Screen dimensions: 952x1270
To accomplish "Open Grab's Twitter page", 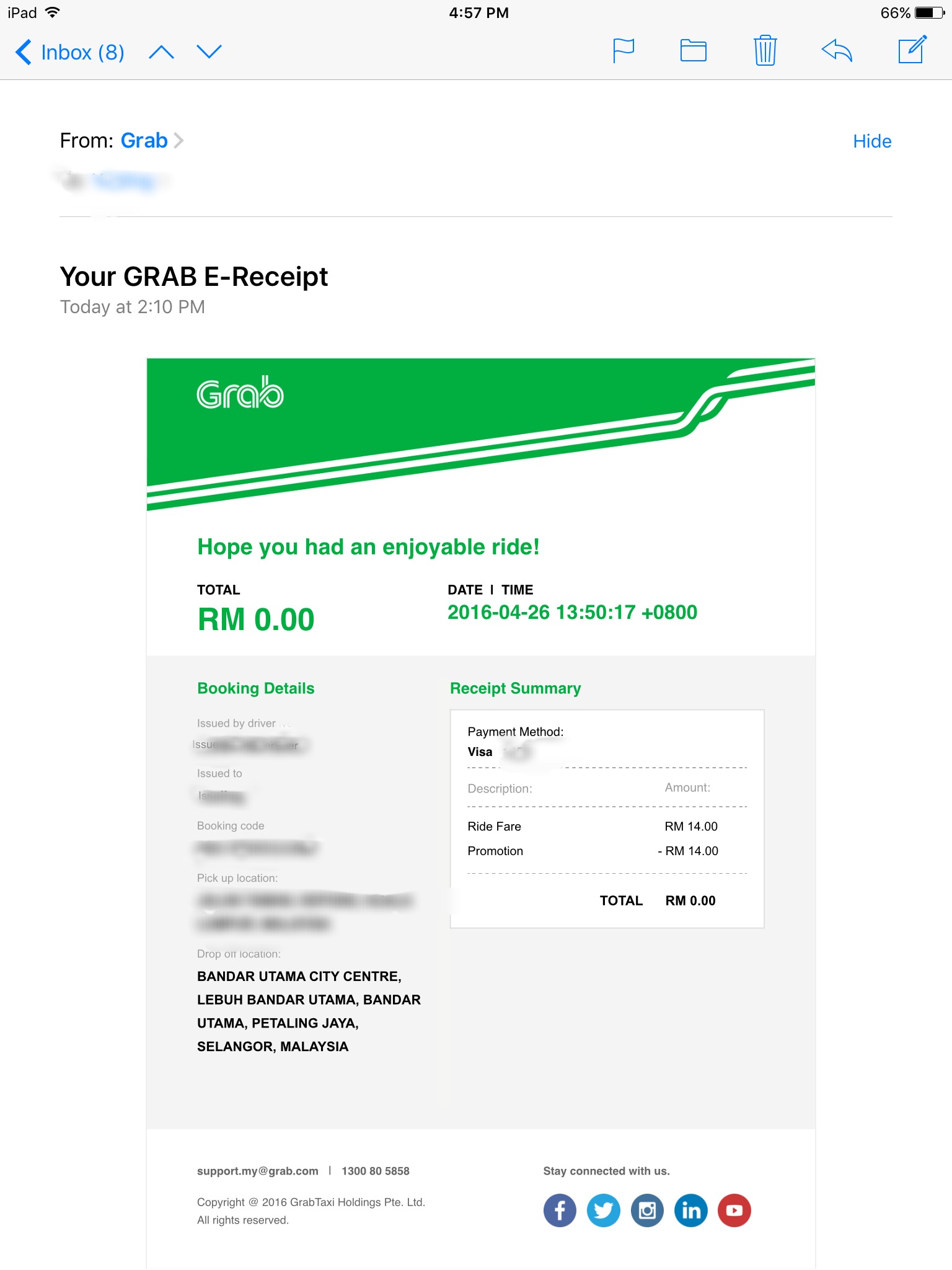I will [x=603, y=1210].
